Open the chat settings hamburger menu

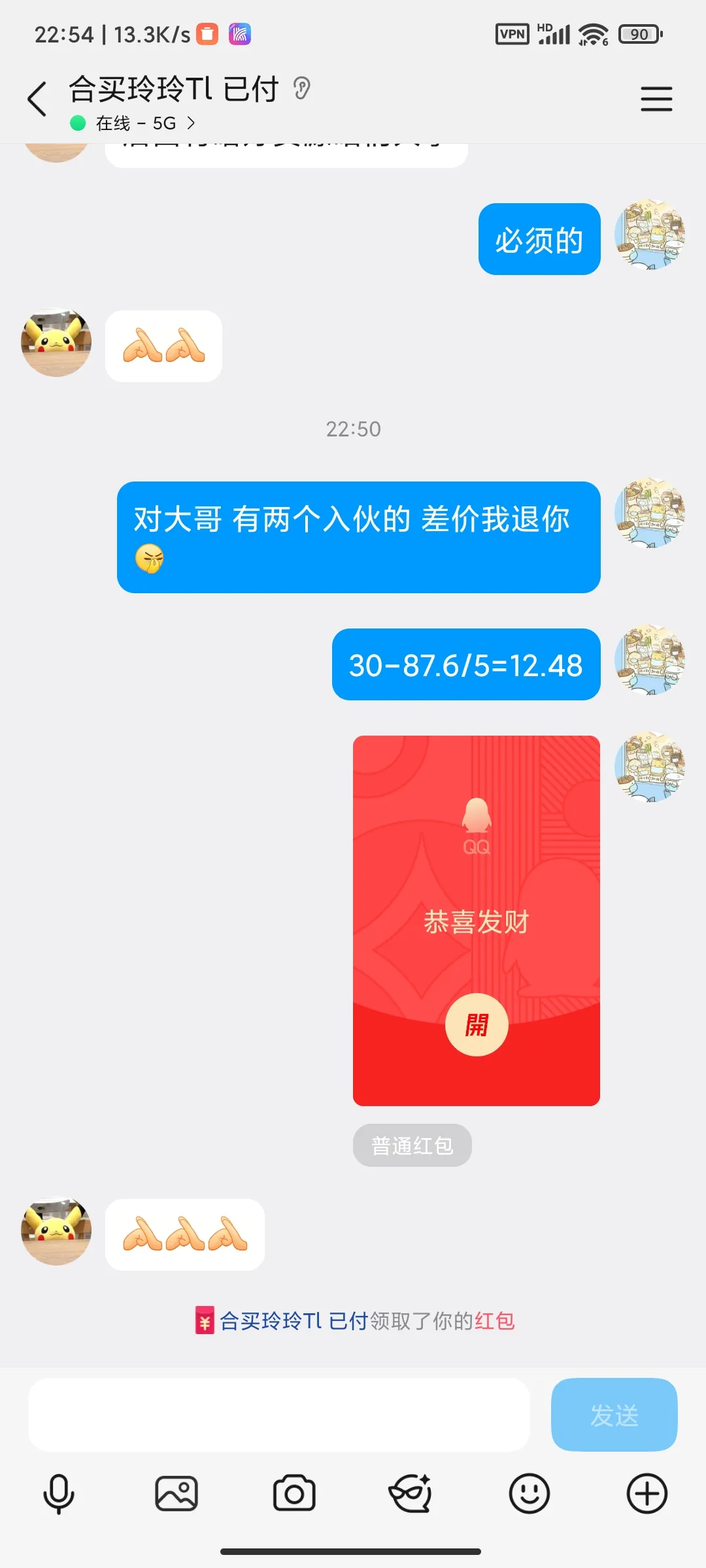(x=656, y=99)
